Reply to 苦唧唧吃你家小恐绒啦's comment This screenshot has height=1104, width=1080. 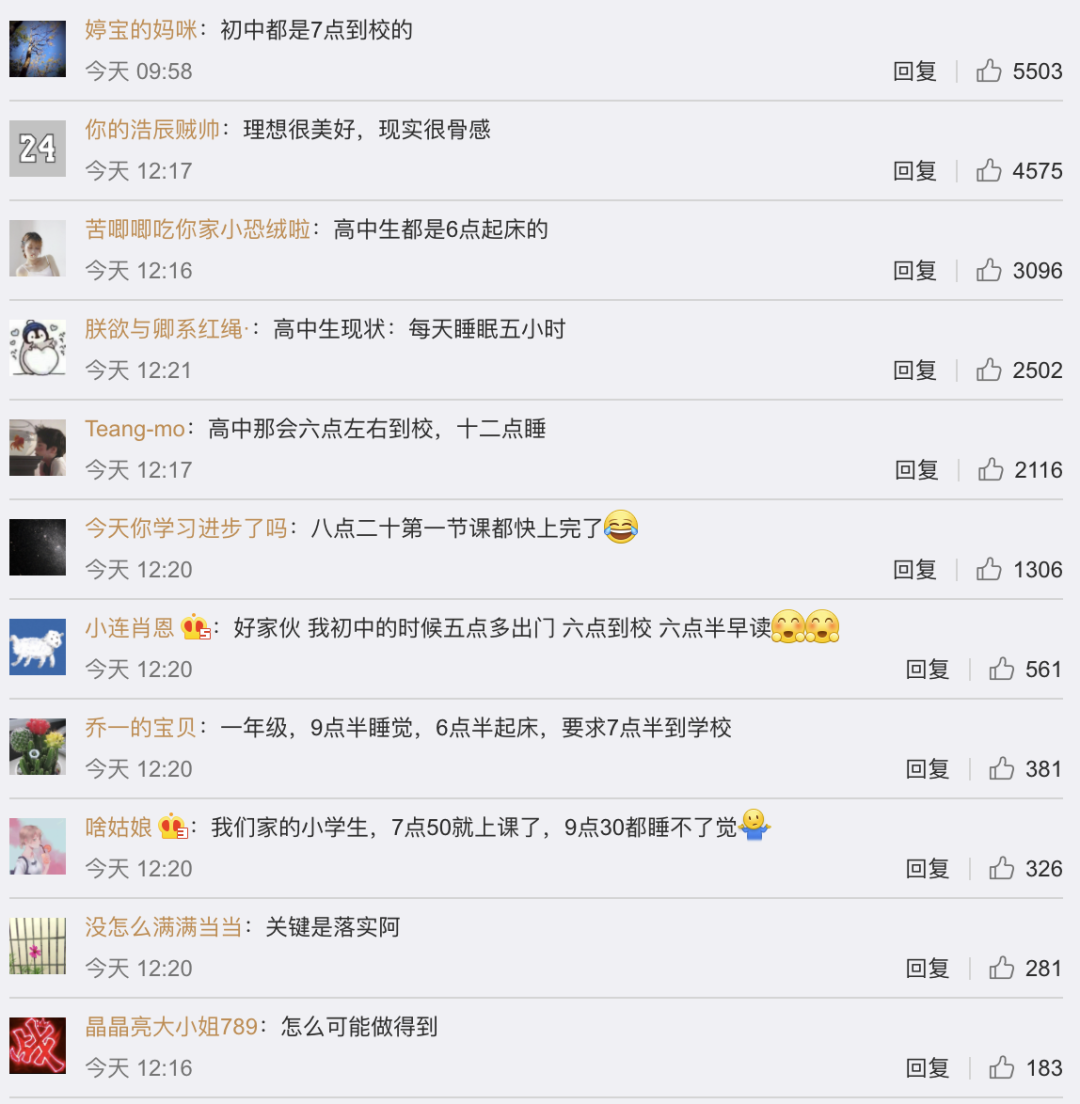[x=914, y=270]
